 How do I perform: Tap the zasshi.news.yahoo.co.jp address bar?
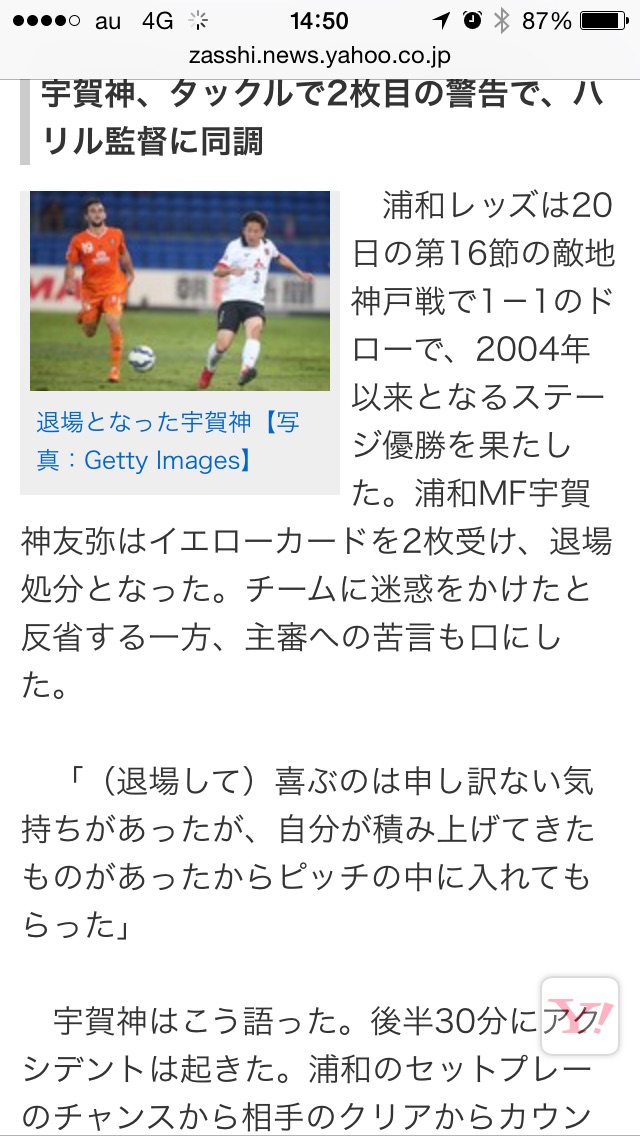click(x=320, y=56)
